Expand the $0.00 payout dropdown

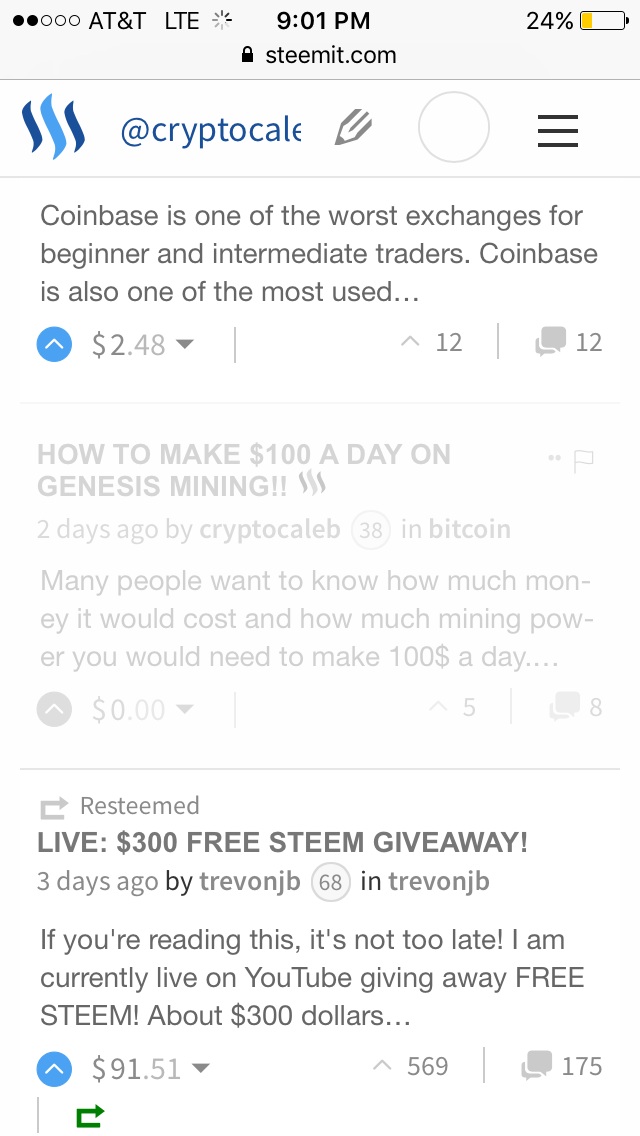click(185, 710)
